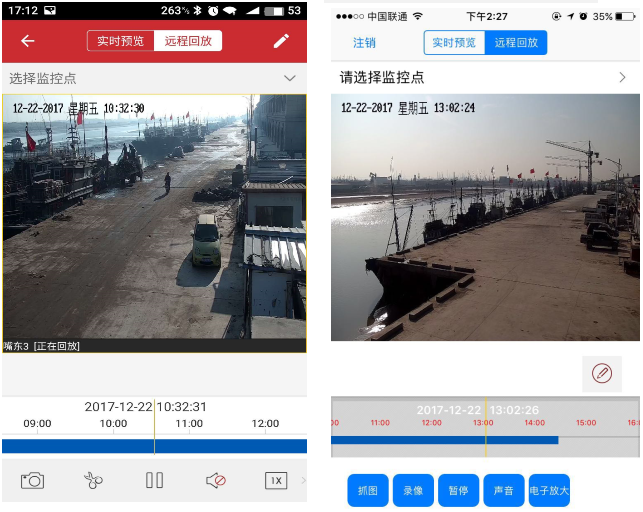Image resolution: width=643 pixels, height=512 pixels.
Task: Select 远程回放 in blue segmented control
Action: point(516,43)
